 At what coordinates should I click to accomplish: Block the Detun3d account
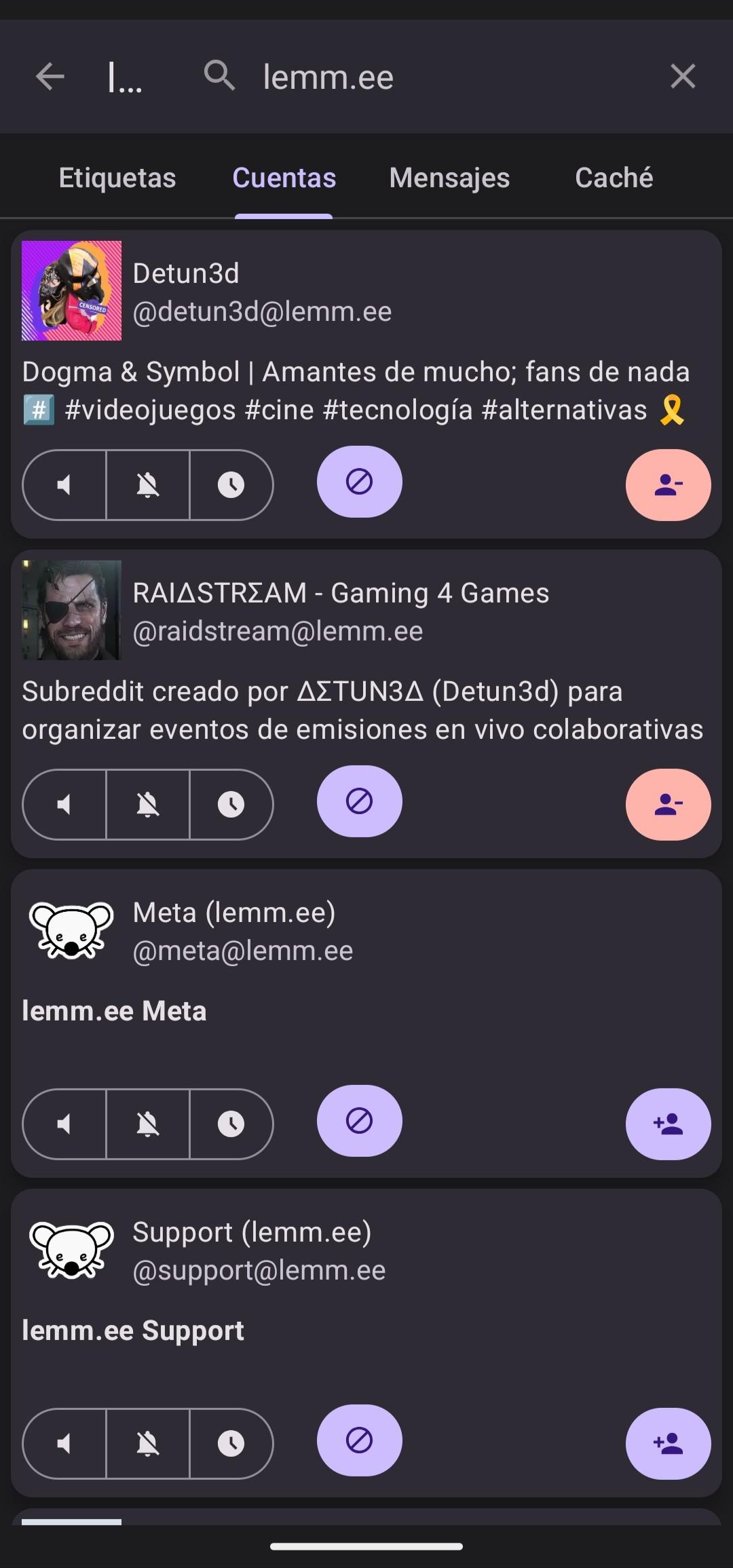[x=360, y=482]
